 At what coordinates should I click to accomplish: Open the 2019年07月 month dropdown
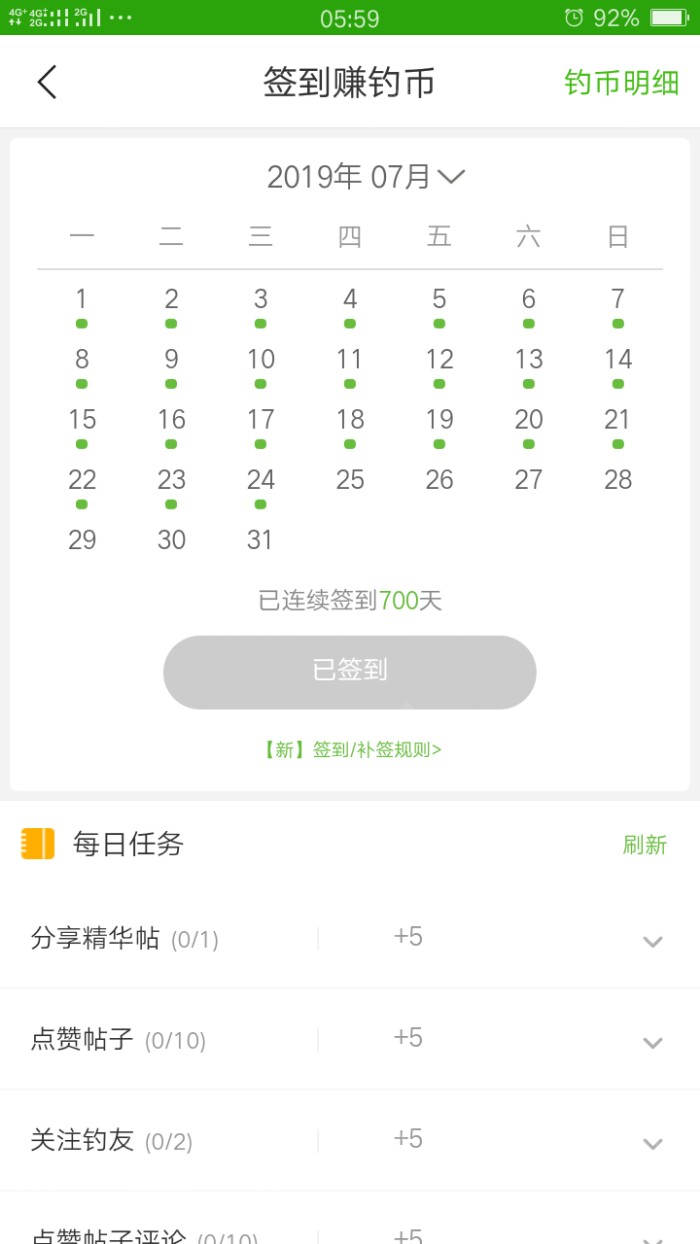366,177
